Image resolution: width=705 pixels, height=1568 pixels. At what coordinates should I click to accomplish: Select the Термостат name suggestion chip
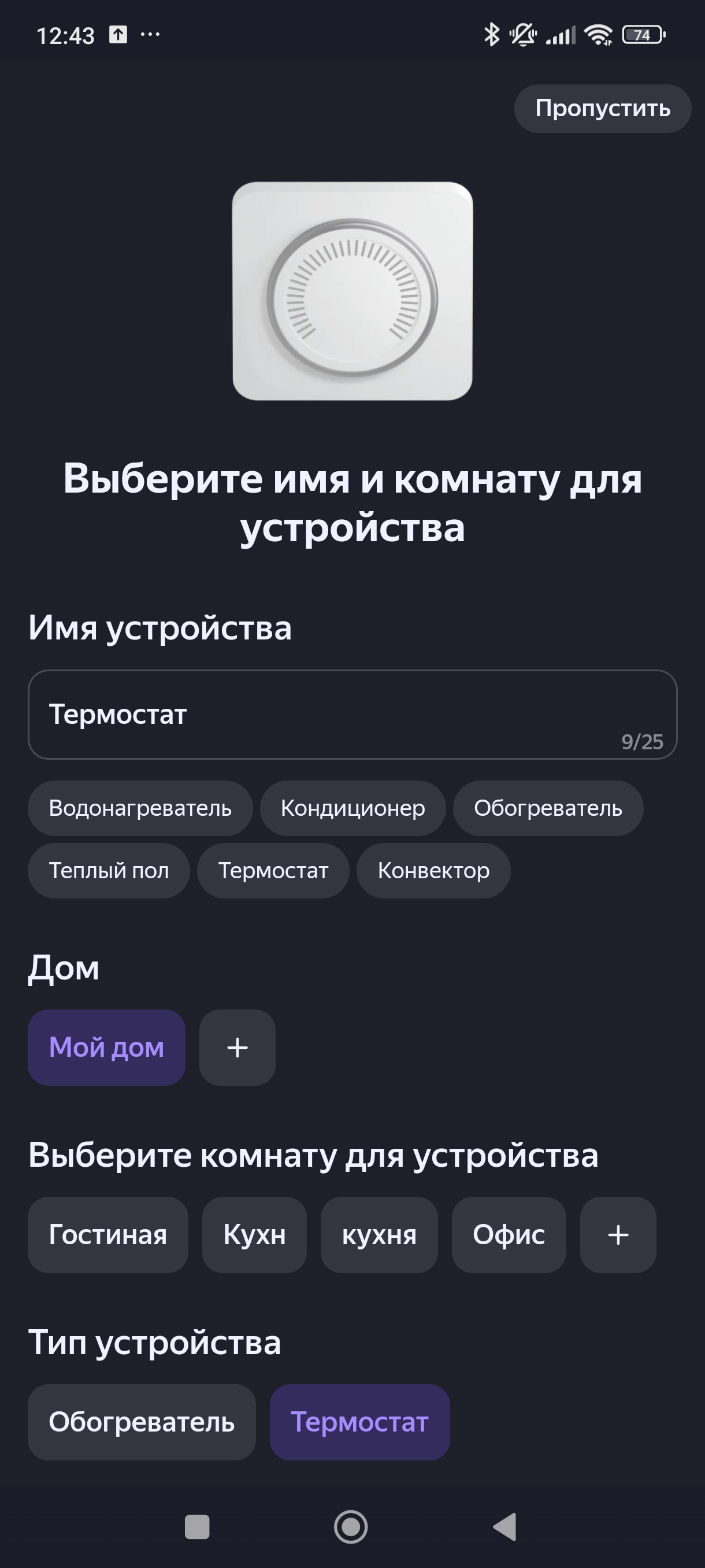[x=273, y=870]
